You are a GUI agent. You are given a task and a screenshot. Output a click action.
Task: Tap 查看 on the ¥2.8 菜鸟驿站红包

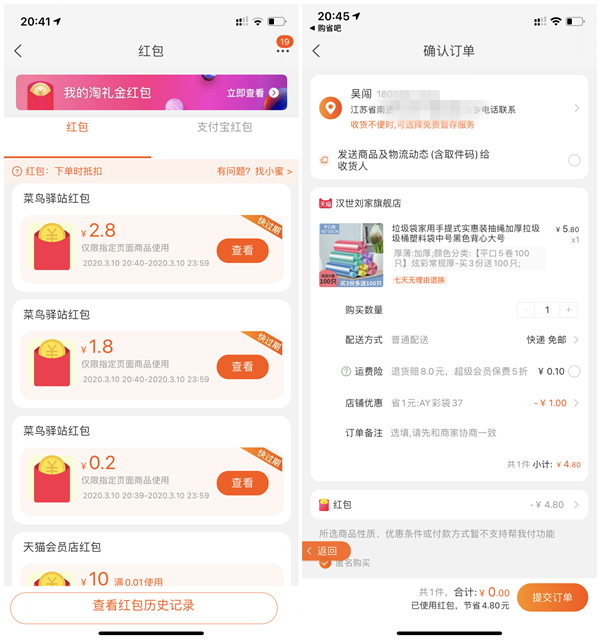point(242,250)
